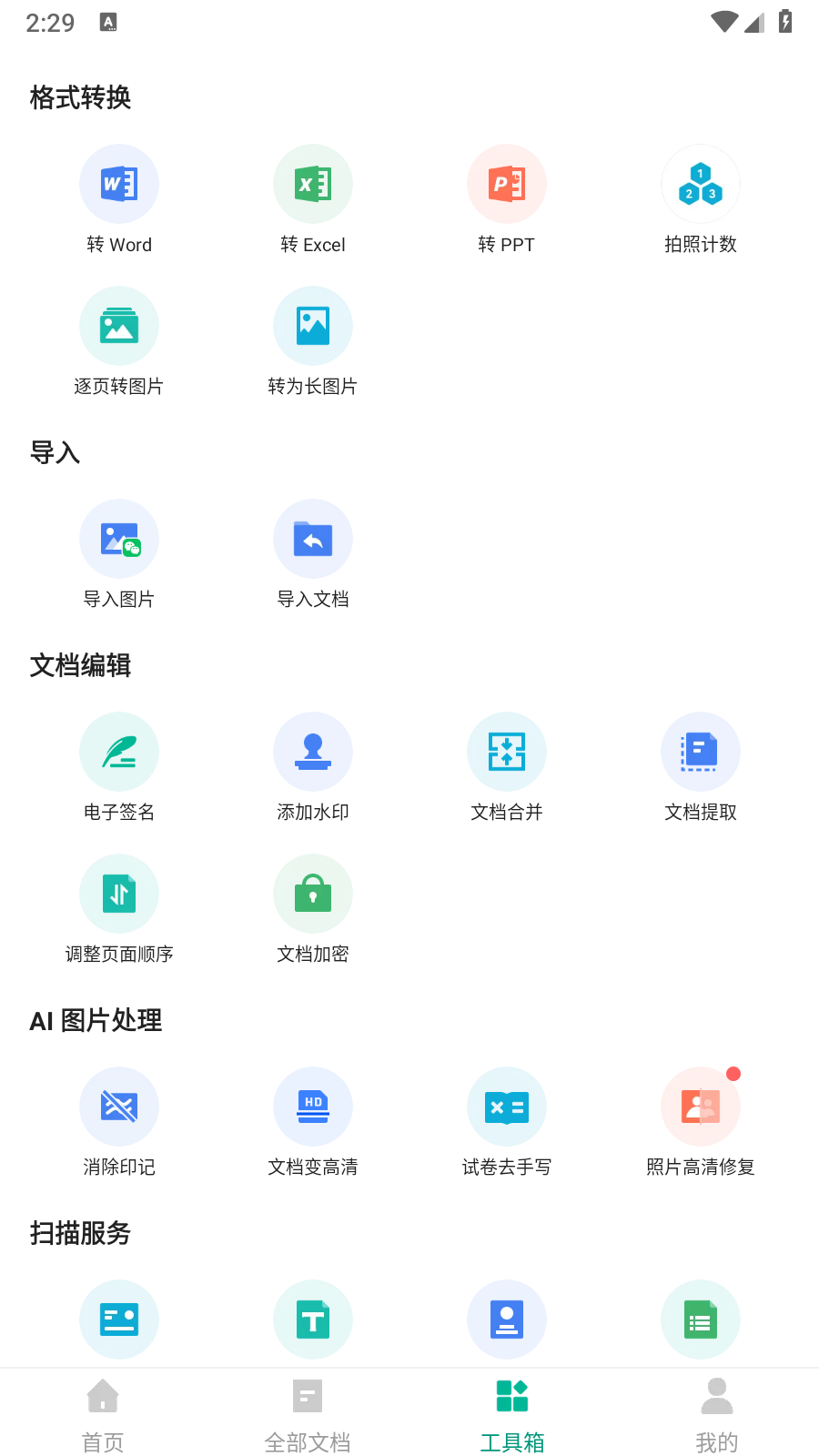Open 调整页面顺序 page reorder tool
Viewport: 819px width, 1456px height.
click(x=119, y=910)
